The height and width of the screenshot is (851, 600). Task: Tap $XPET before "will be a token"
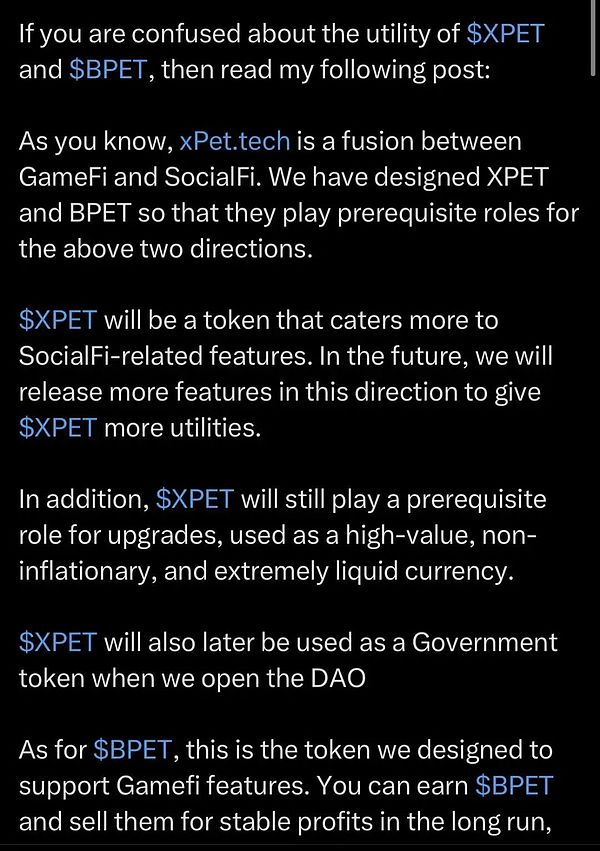pyautogui.click(x=58, y=321)
